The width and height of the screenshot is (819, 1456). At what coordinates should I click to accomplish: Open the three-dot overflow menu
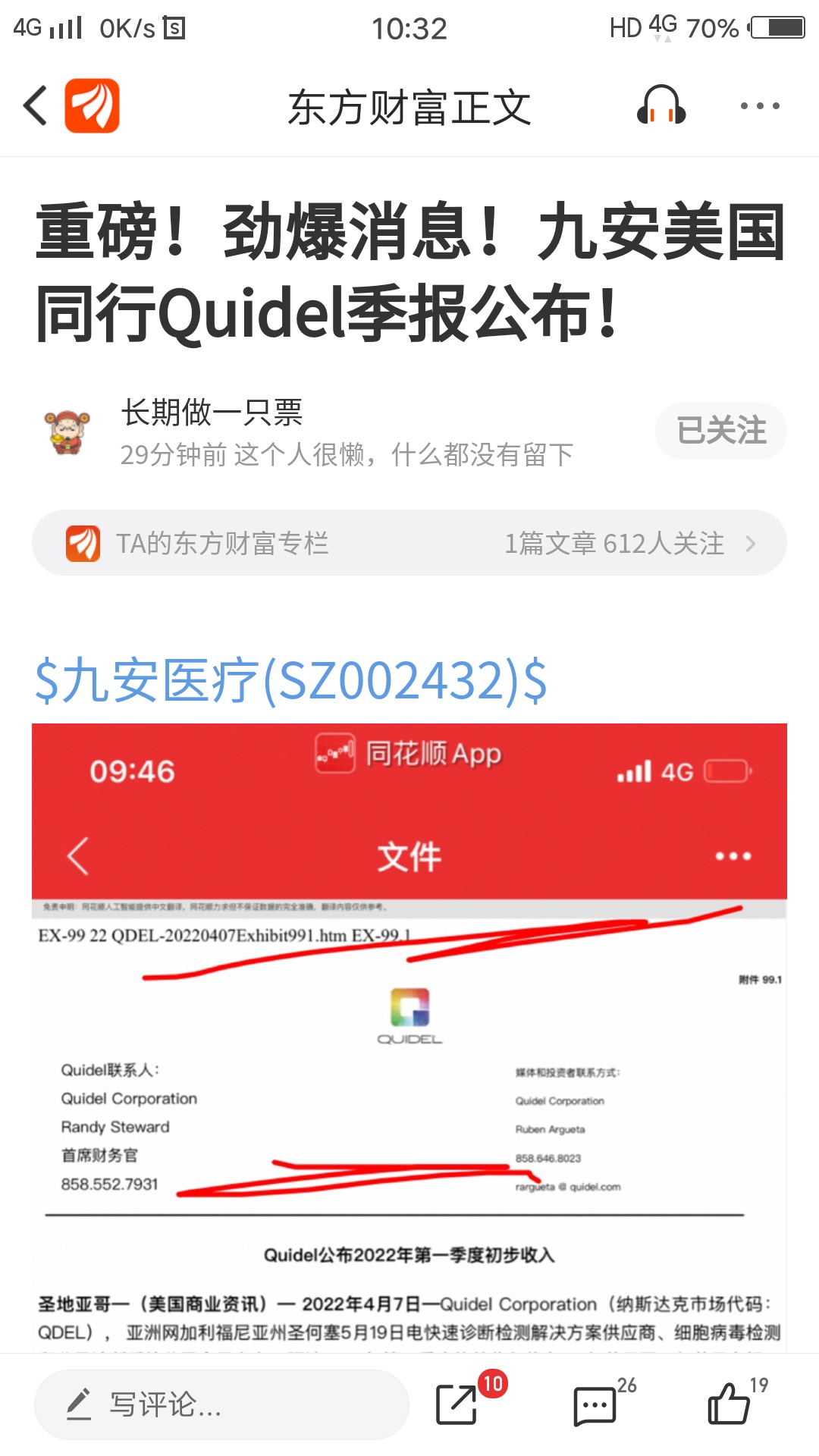coord(760,106)
